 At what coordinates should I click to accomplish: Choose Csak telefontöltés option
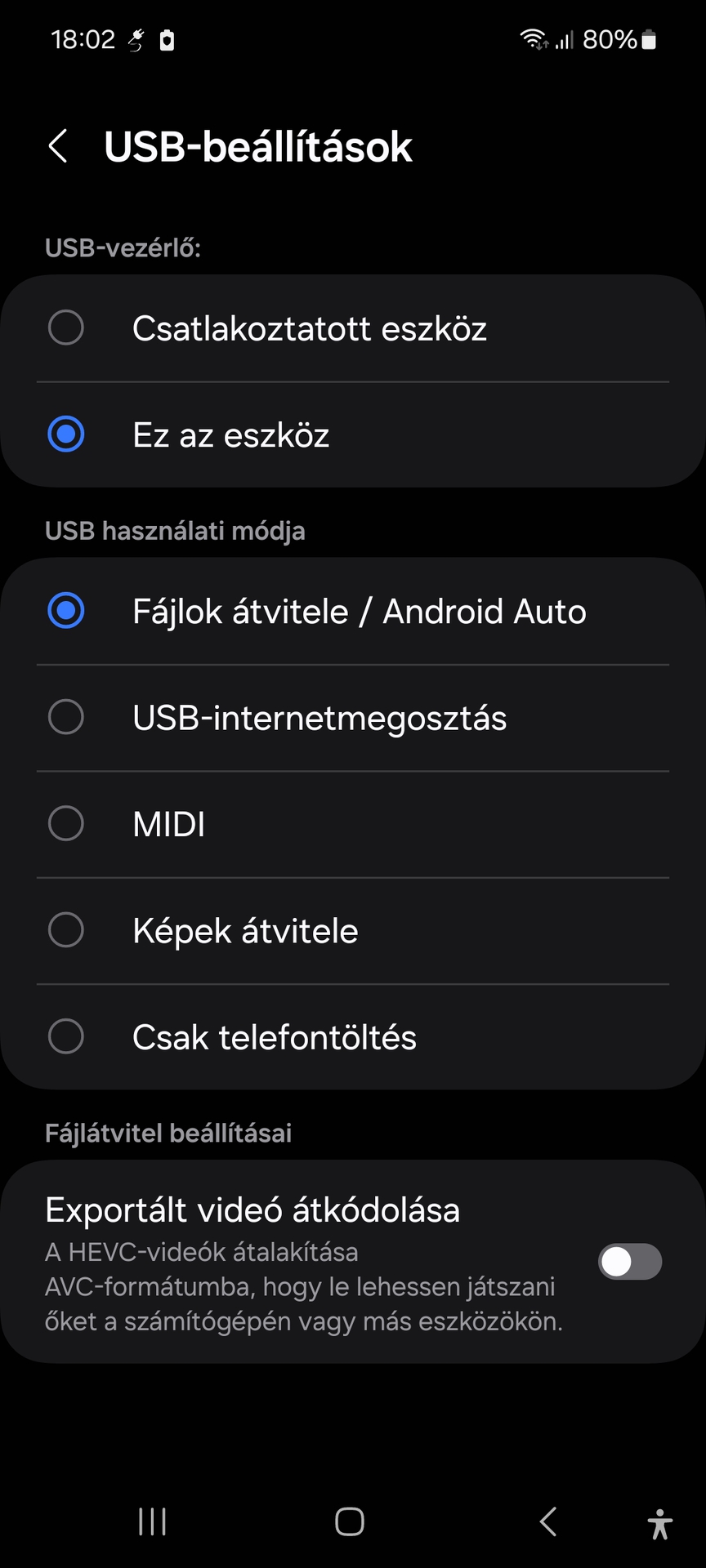(x=66, y=1037)
